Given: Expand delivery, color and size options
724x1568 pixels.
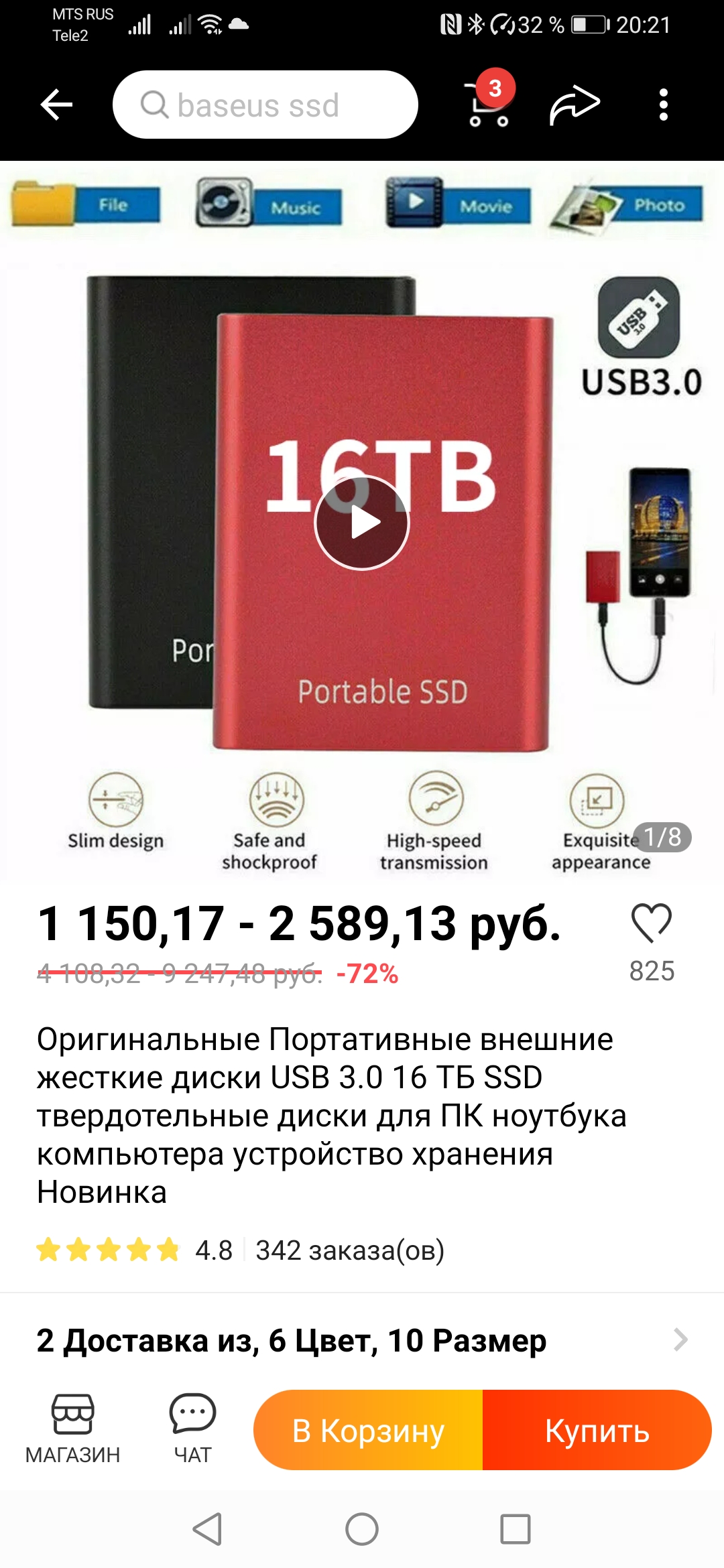Looking at the screenshot, I should coord(362,1340).
